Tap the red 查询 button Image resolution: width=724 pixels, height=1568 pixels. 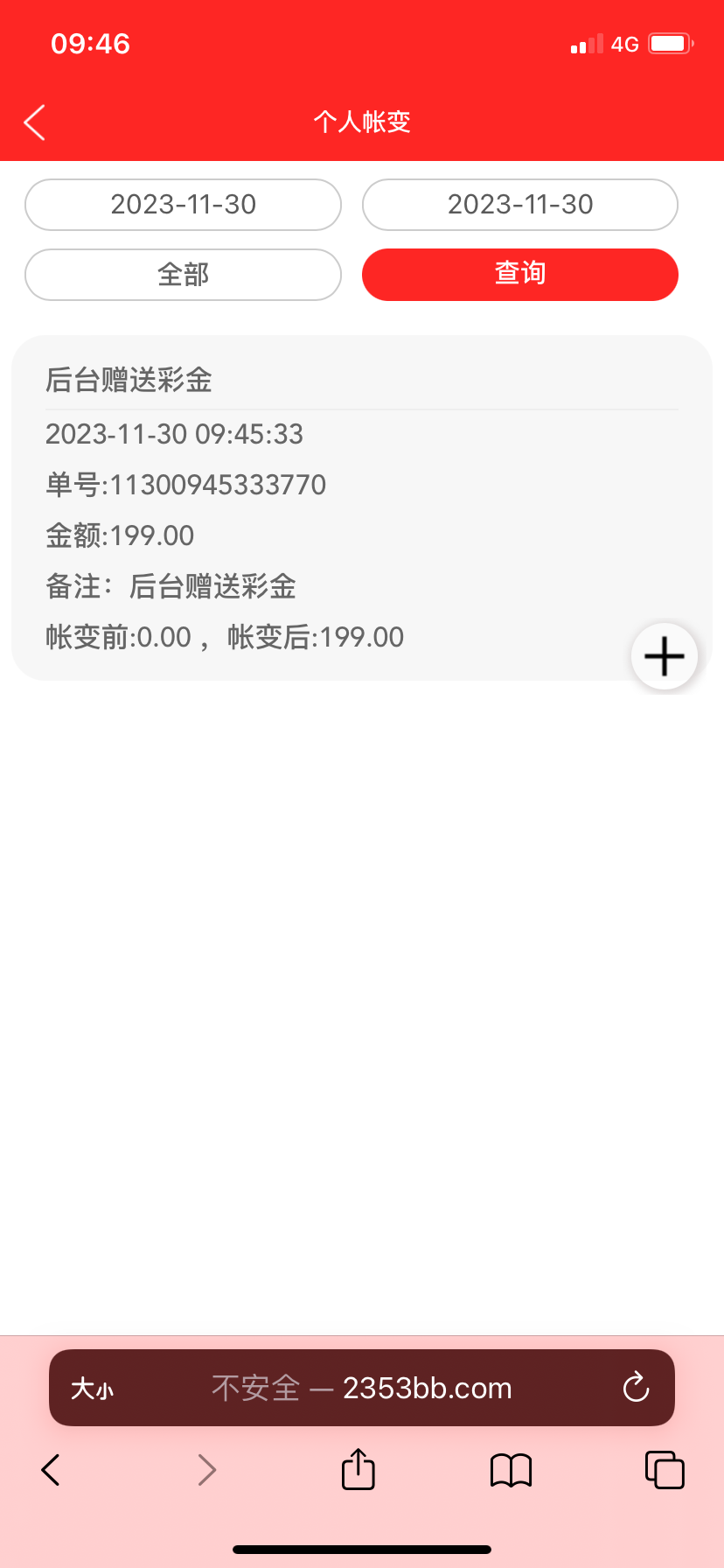(520, 275)
